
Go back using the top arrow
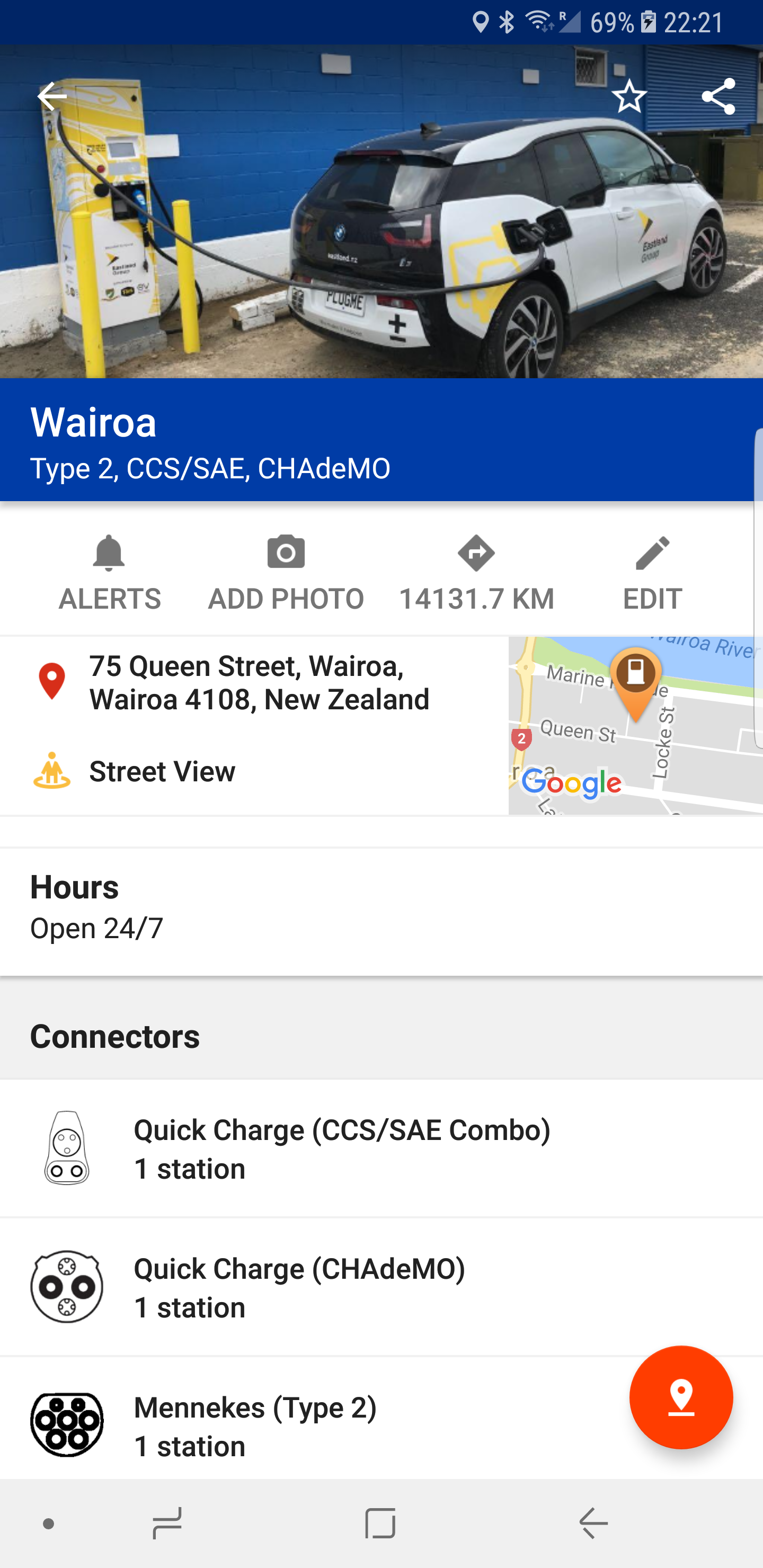click(x=52, y=96)
